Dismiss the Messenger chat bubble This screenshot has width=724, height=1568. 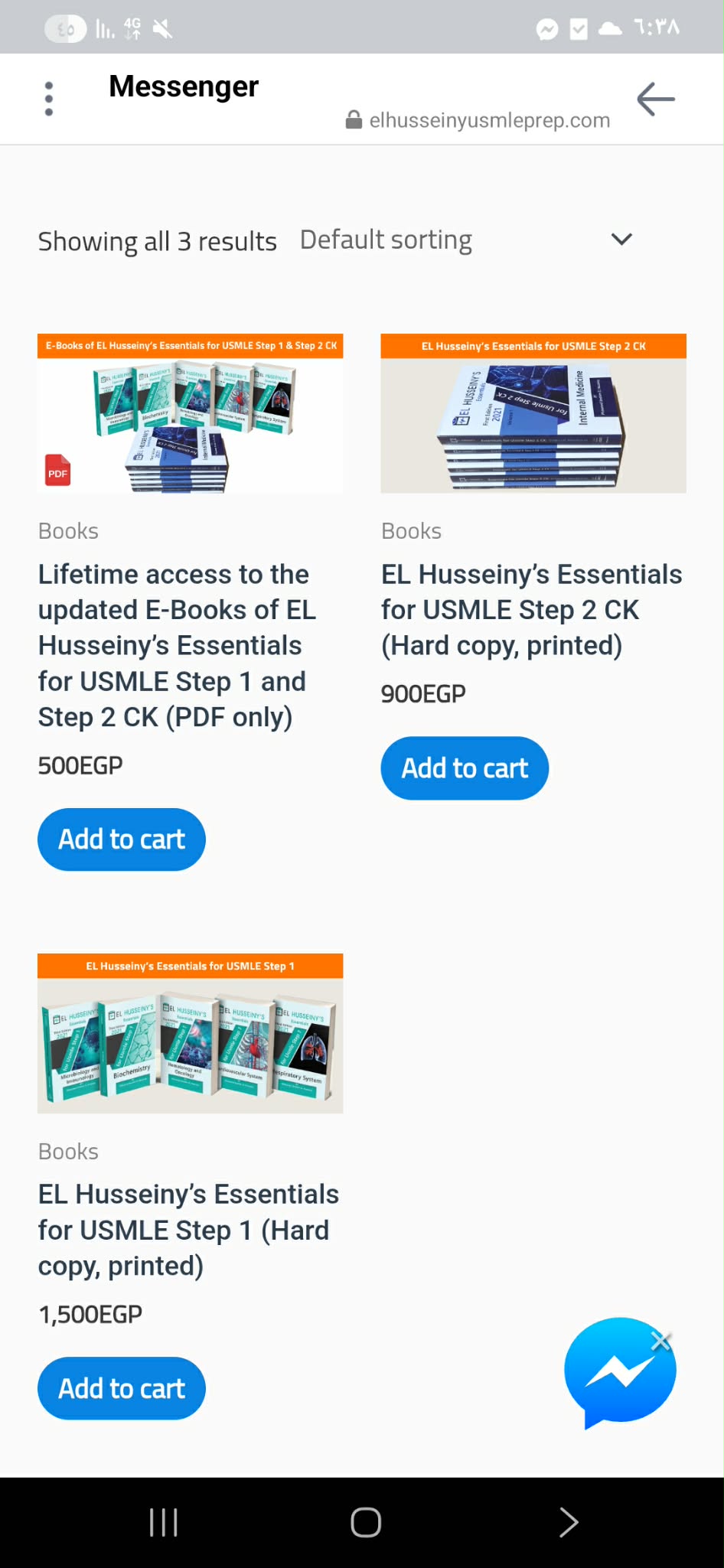pos(660,1341)
